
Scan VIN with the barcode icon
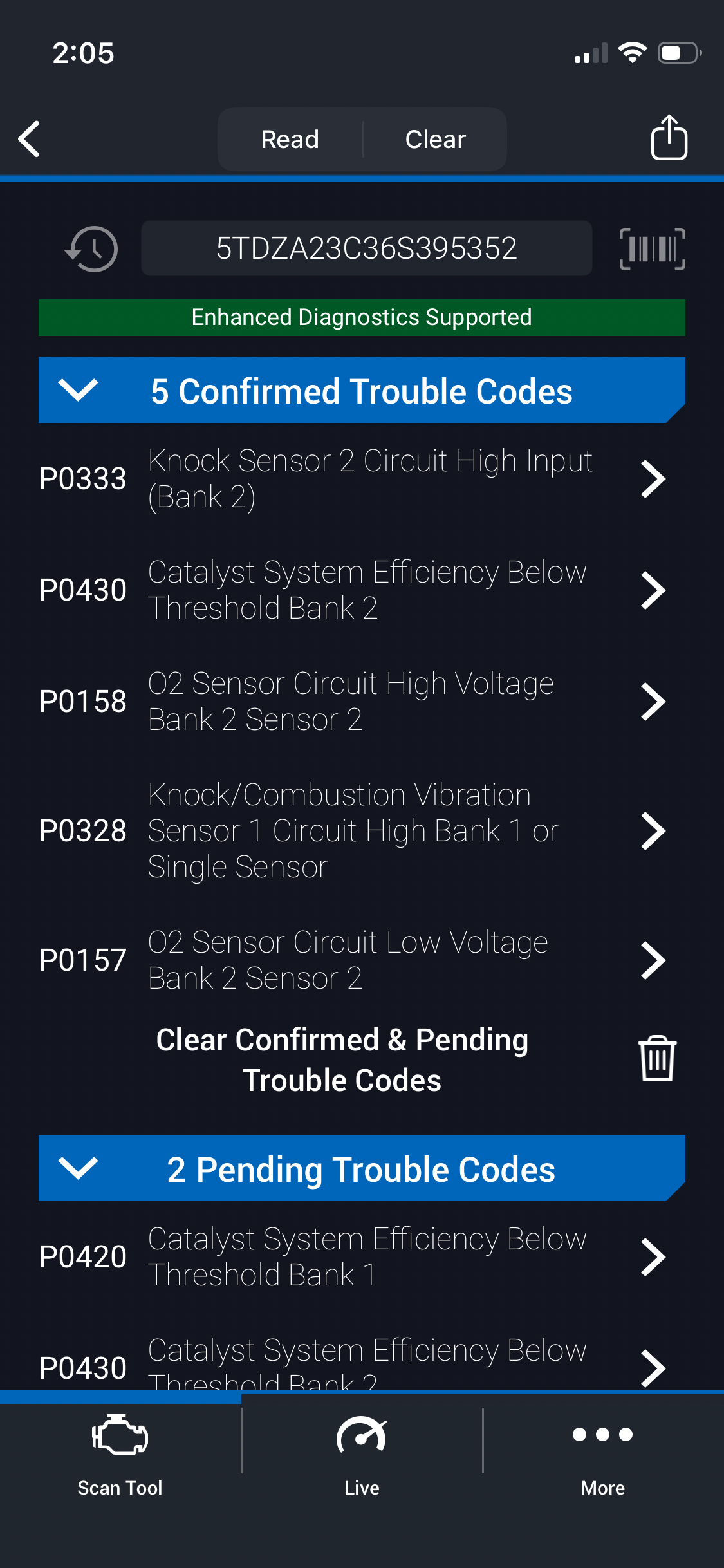[652, 249]
